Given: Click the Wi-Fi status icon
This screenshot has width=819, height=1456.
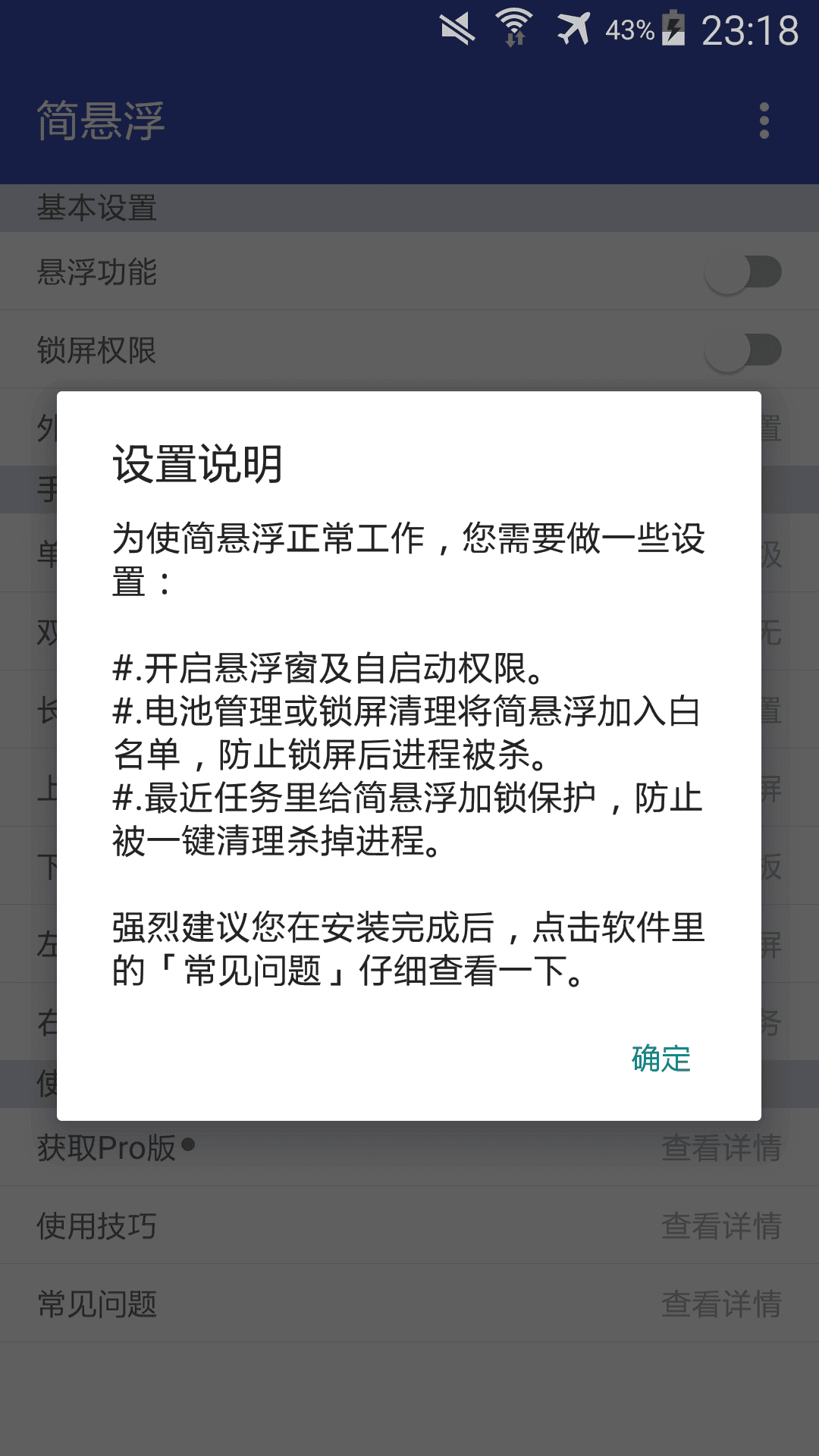Looking at the screenshot, I should pos(512,27).
